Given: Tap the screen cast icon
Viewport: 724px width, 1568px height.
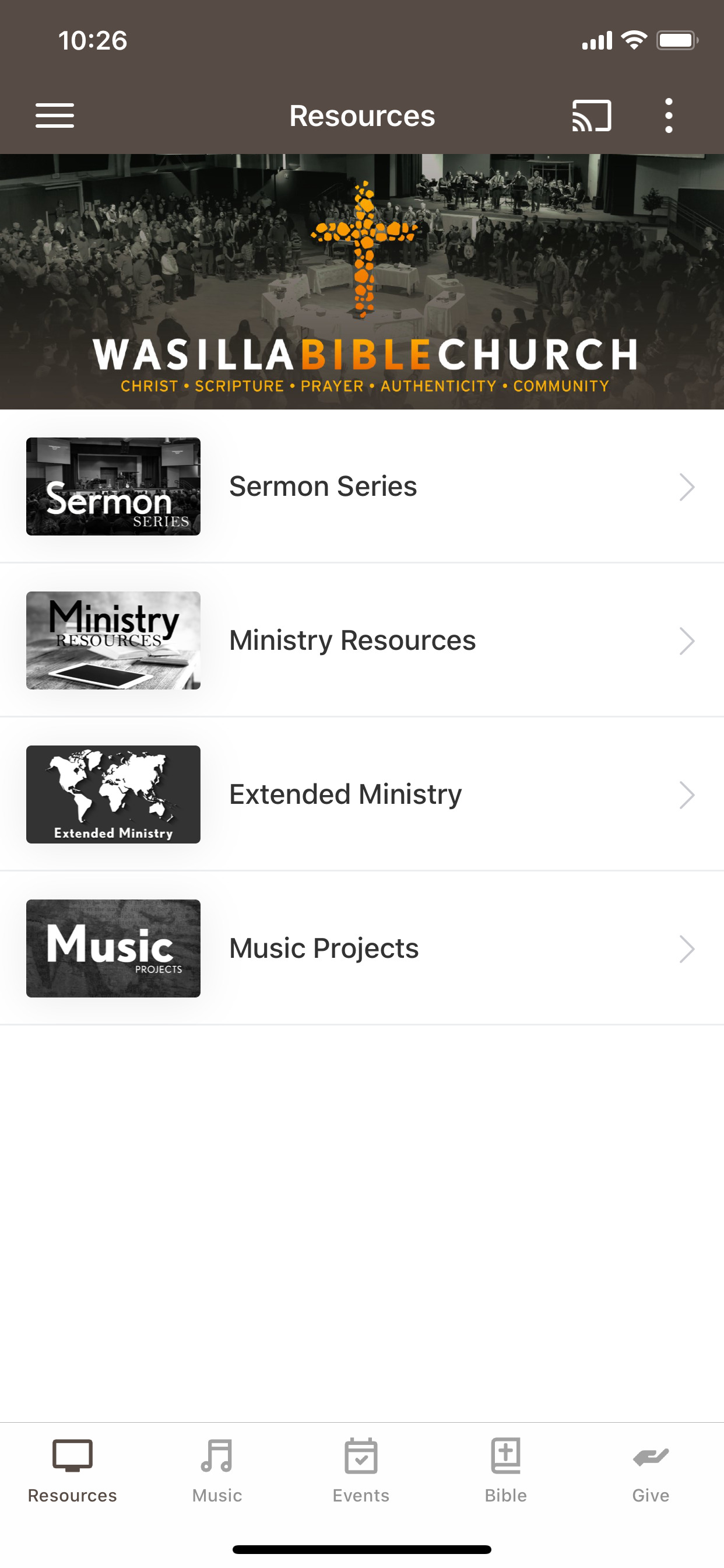Looking at the screenshot, I should tap(591, 116).
